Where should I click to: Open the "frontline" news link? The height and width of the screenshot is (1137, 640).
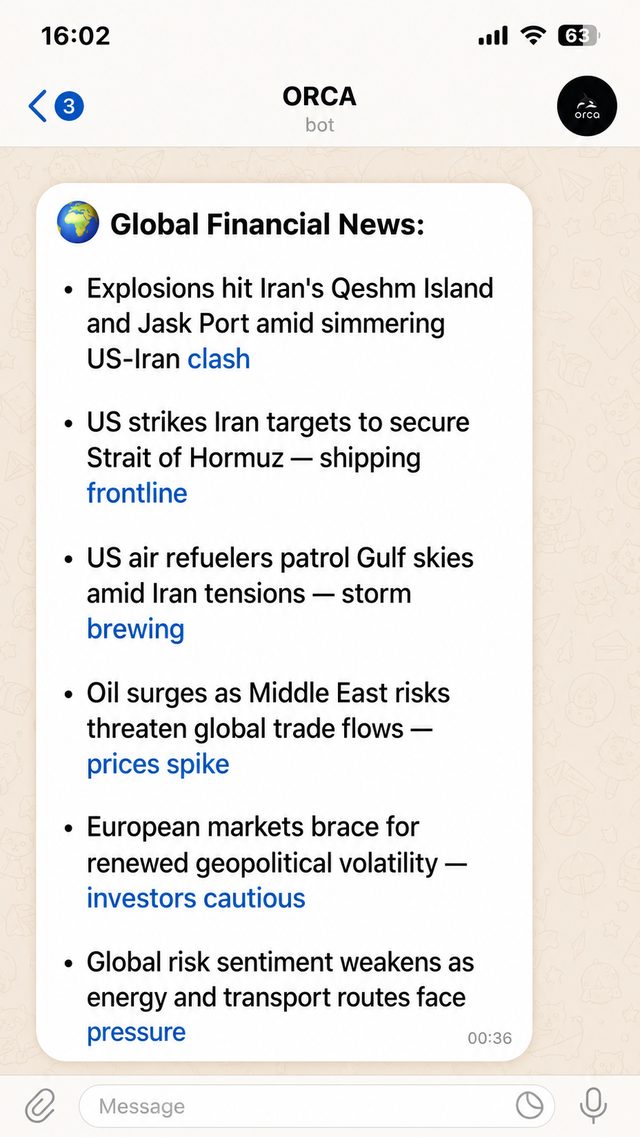coord(137,493)
